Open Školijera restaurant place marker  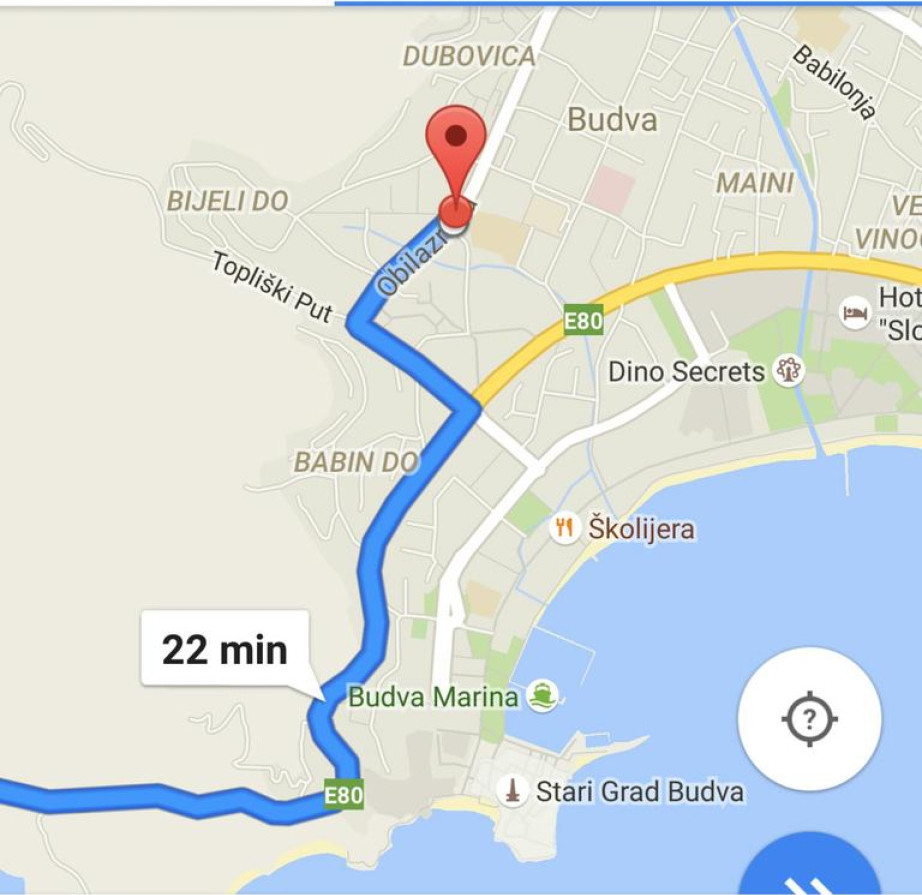point(565,528)
